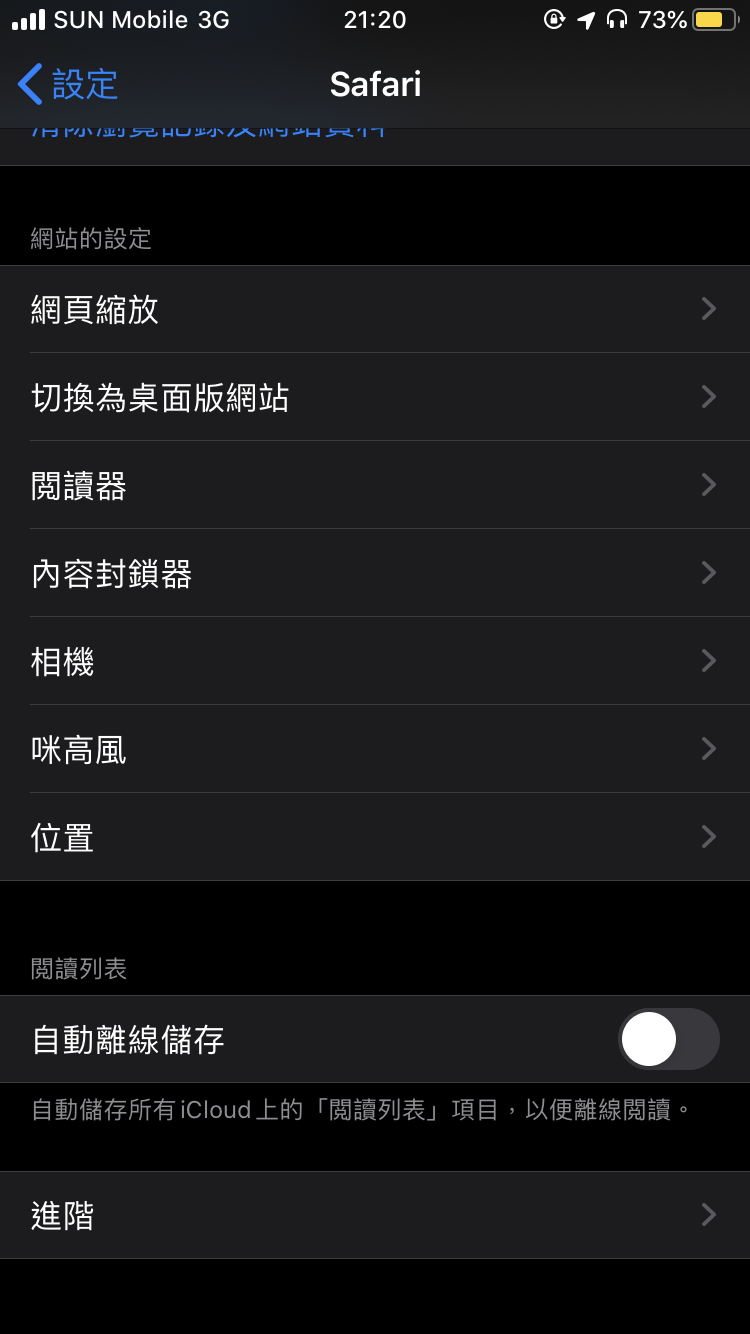
Task: Open the 閱讀器 row
Action: point(375,485)
